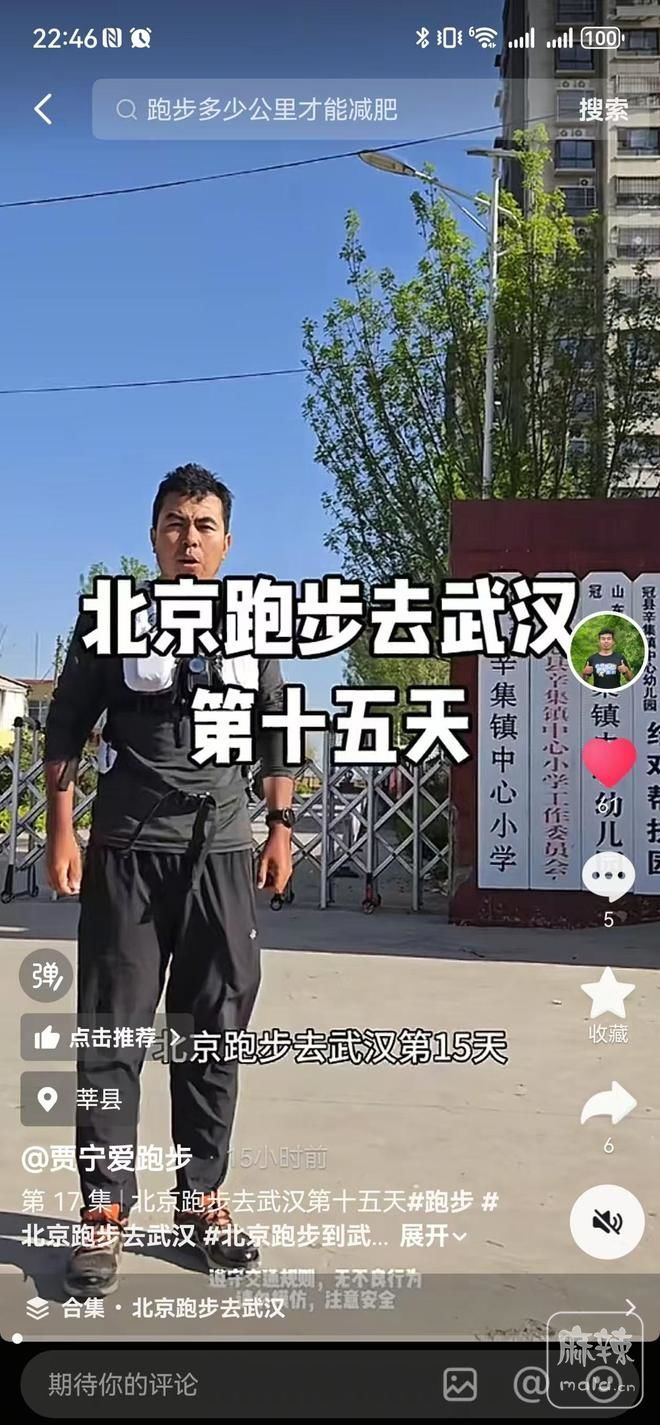Open the creator's profile avatar

(x=607, y=651)
